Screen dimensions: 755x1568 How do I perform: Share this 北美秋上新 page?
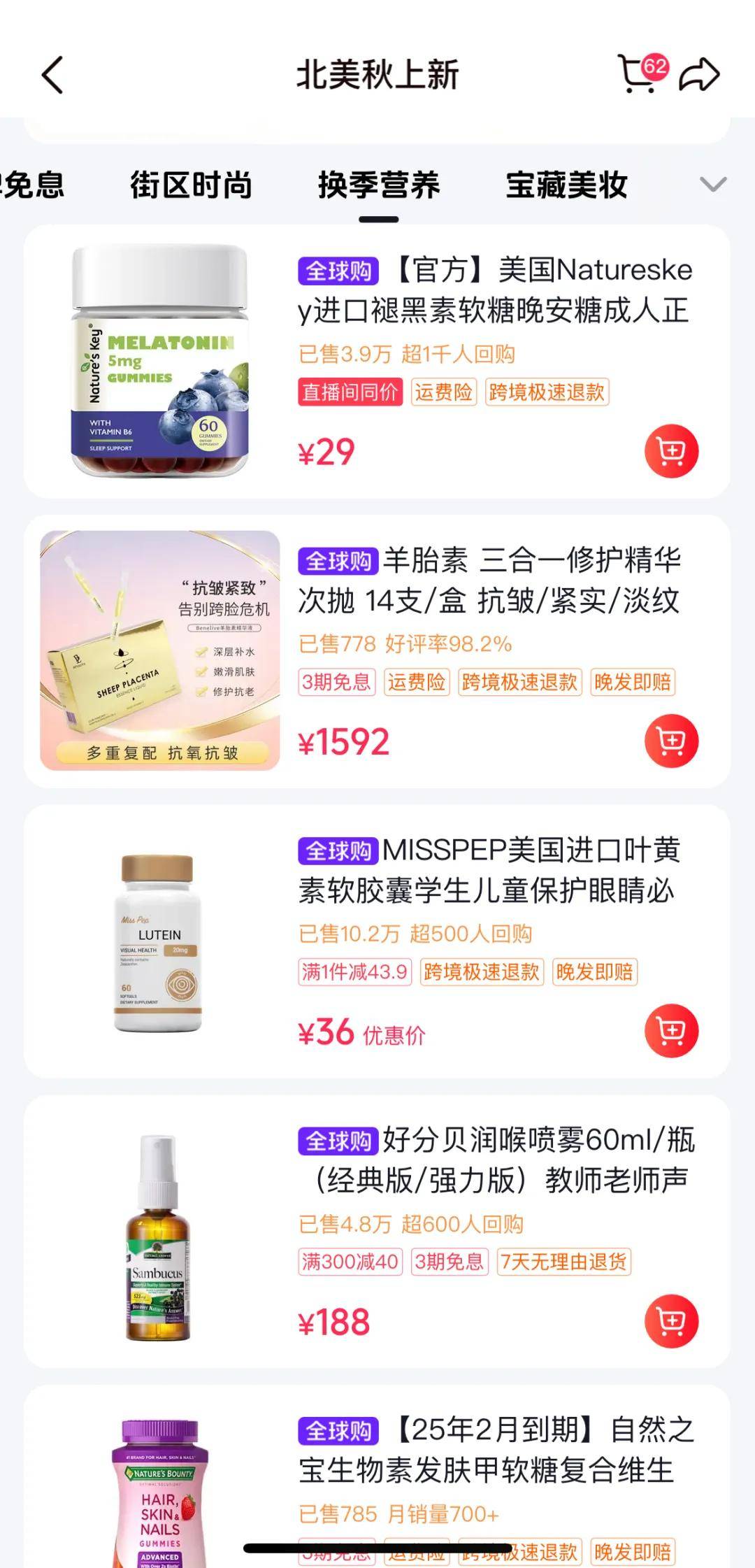(700, 75)
